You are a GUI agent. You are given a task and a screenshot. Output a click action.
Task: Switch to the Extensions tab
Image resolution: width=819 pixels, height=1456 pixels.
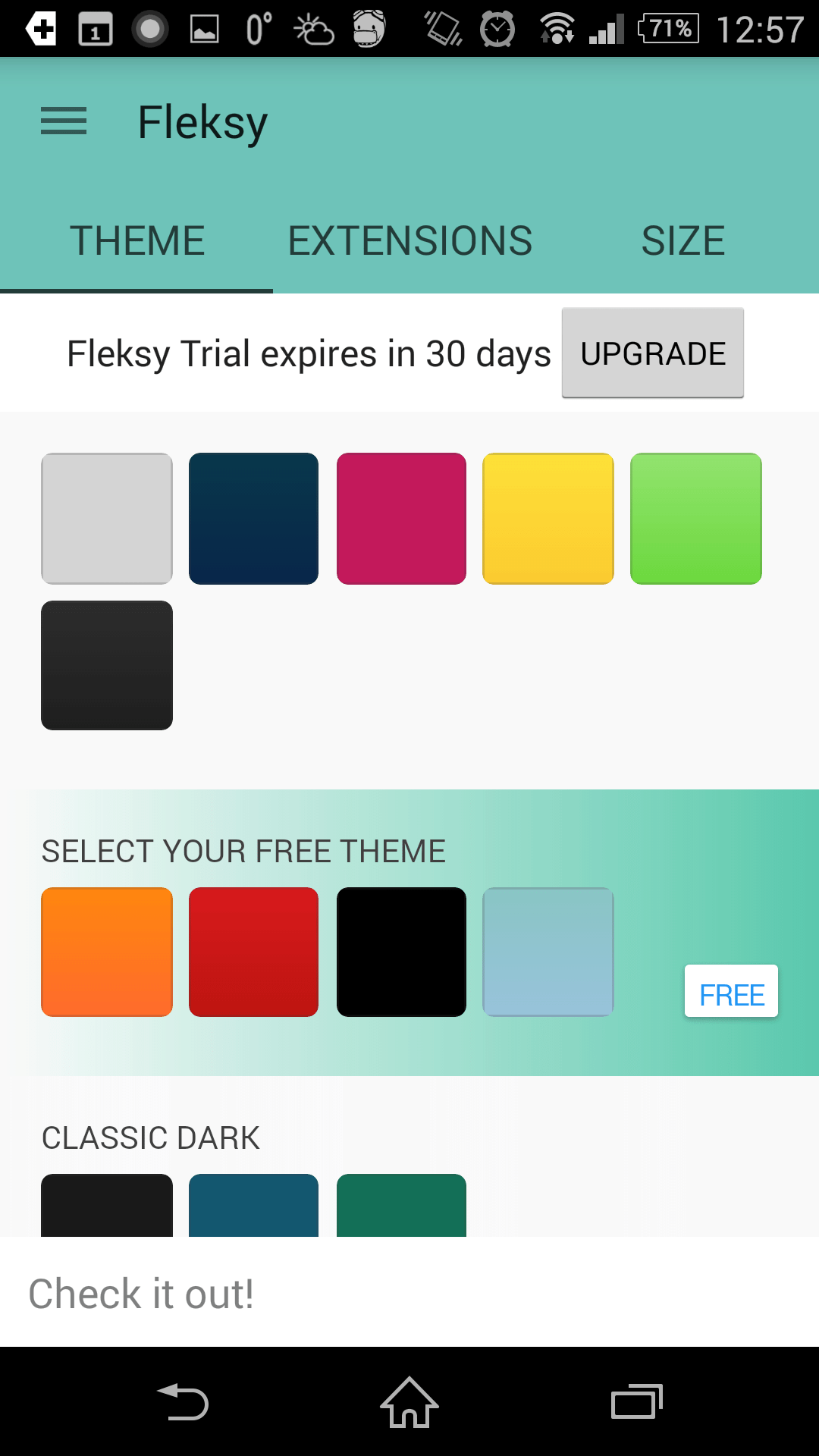pos(409,241)
